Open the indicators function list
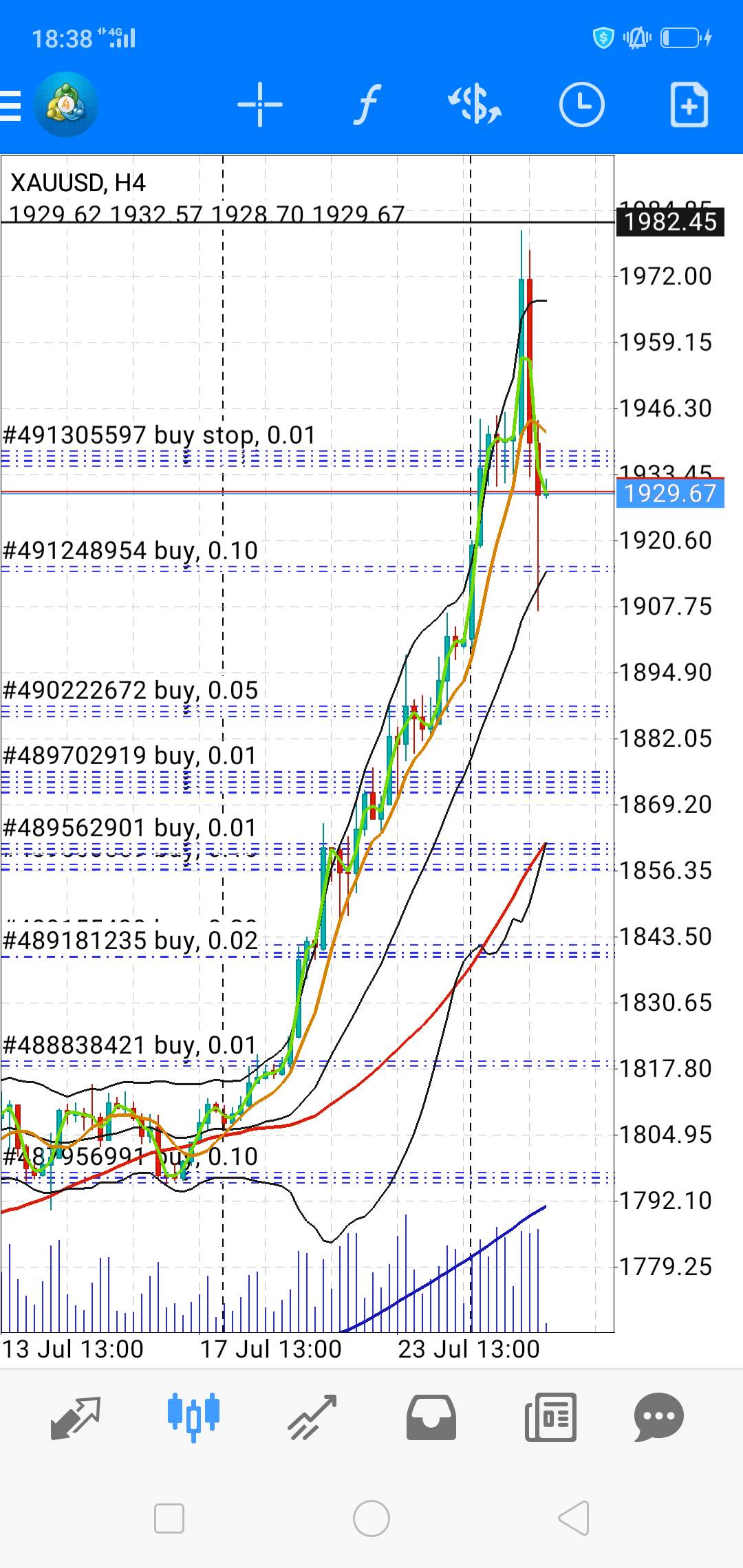The width and height of the screenshot is (743, 1568). pyautogui.click(x=368, y=105)
